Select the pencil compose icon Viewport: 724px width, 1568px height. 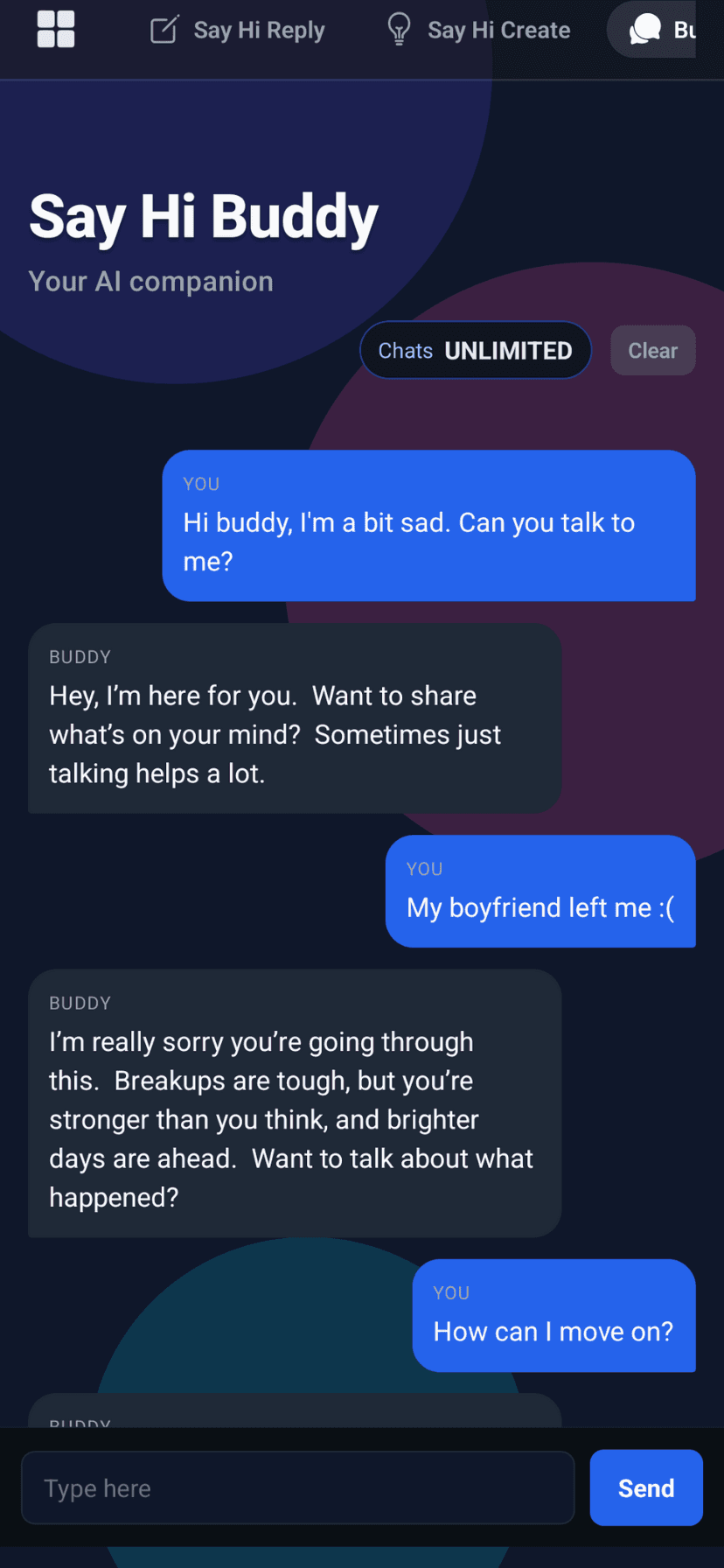(x=164, y=29)
